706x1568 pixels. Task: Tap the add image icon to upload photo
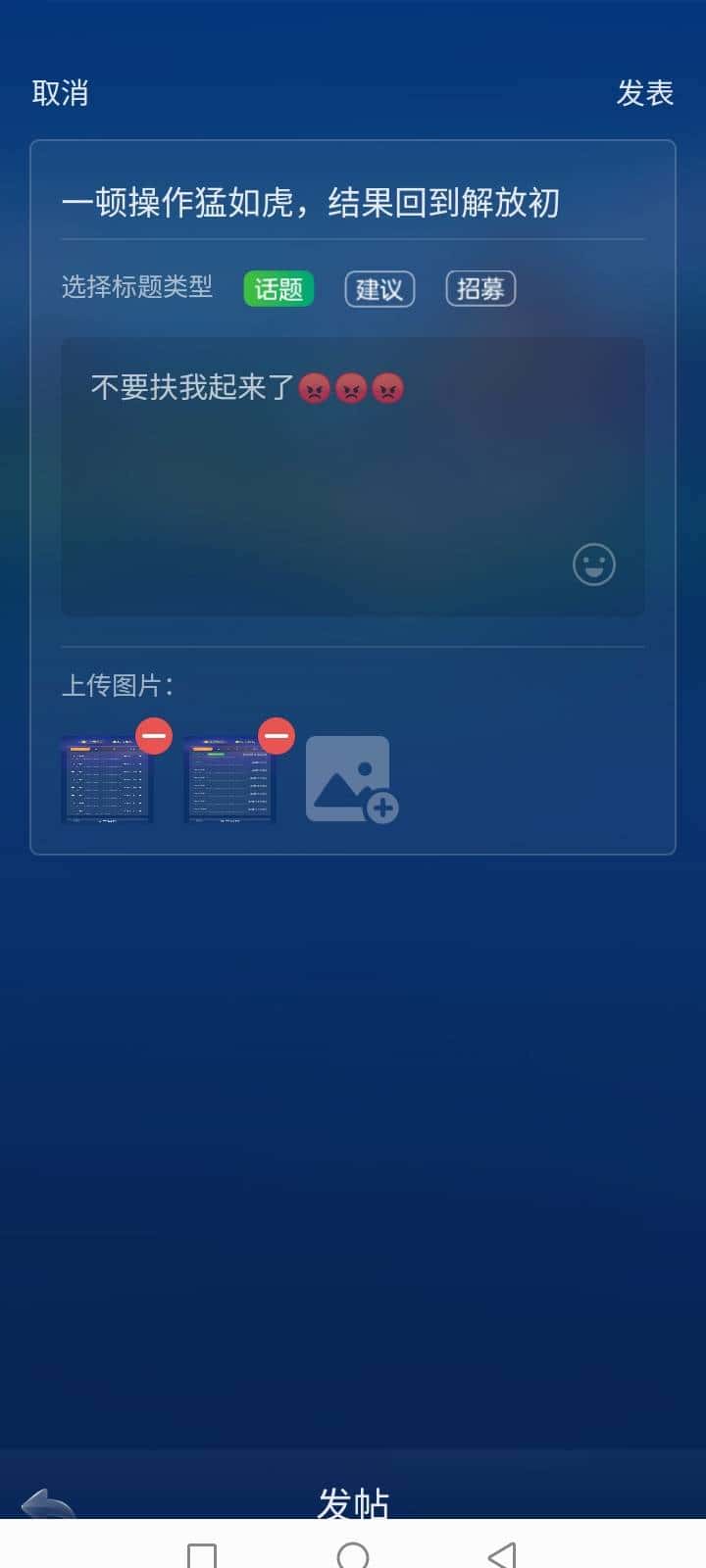351,779
